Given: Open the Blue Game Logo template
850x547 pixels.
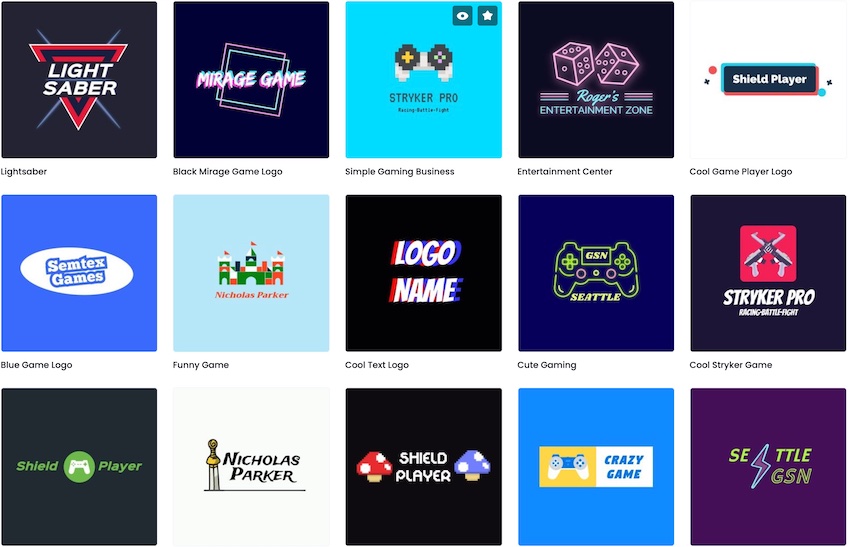Looking at the screenshot, I should [79, 273].
